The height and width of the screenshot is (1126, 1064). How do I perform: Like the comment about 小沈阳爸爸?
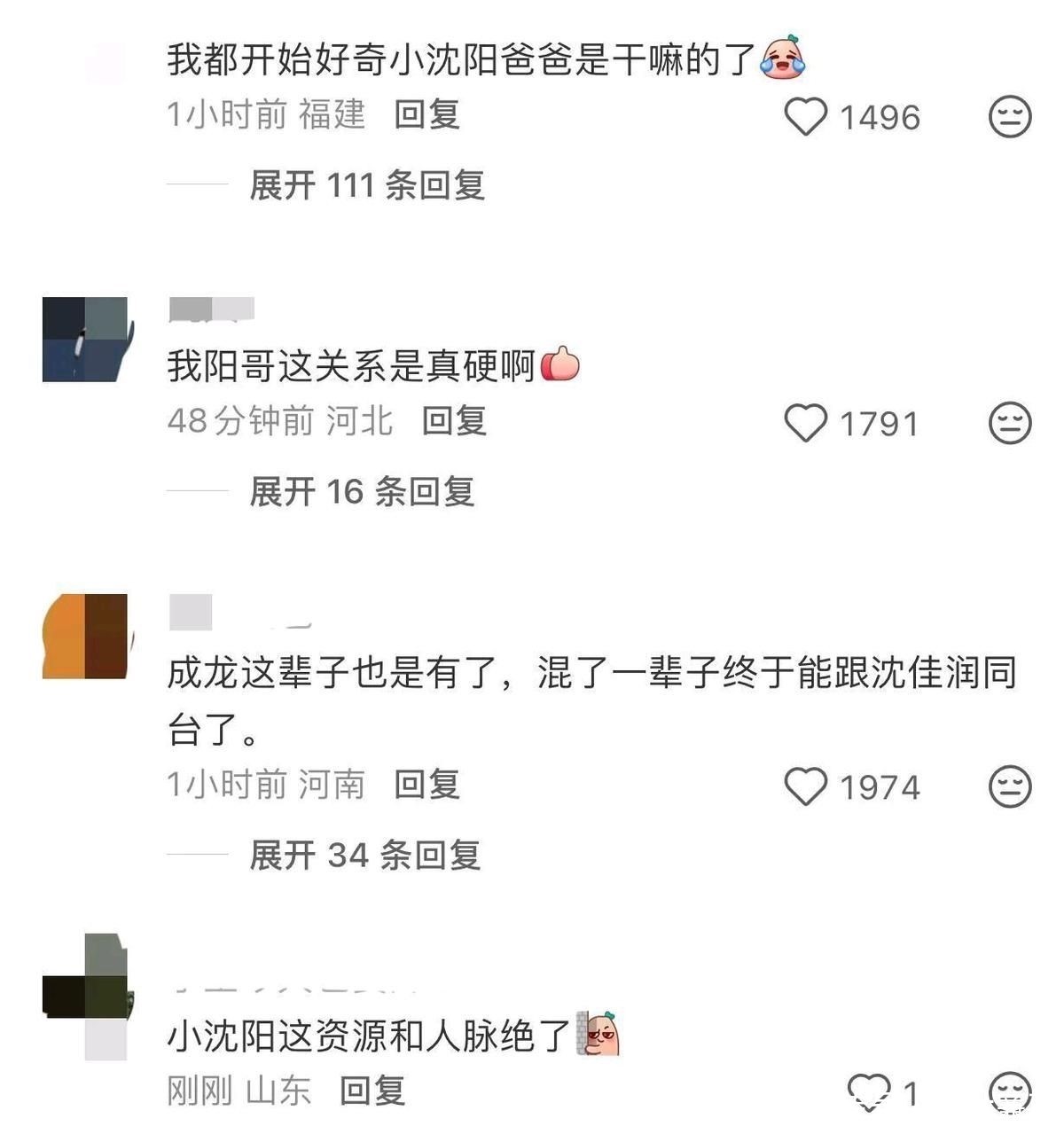pyautogui.click(x=806, y=117)
